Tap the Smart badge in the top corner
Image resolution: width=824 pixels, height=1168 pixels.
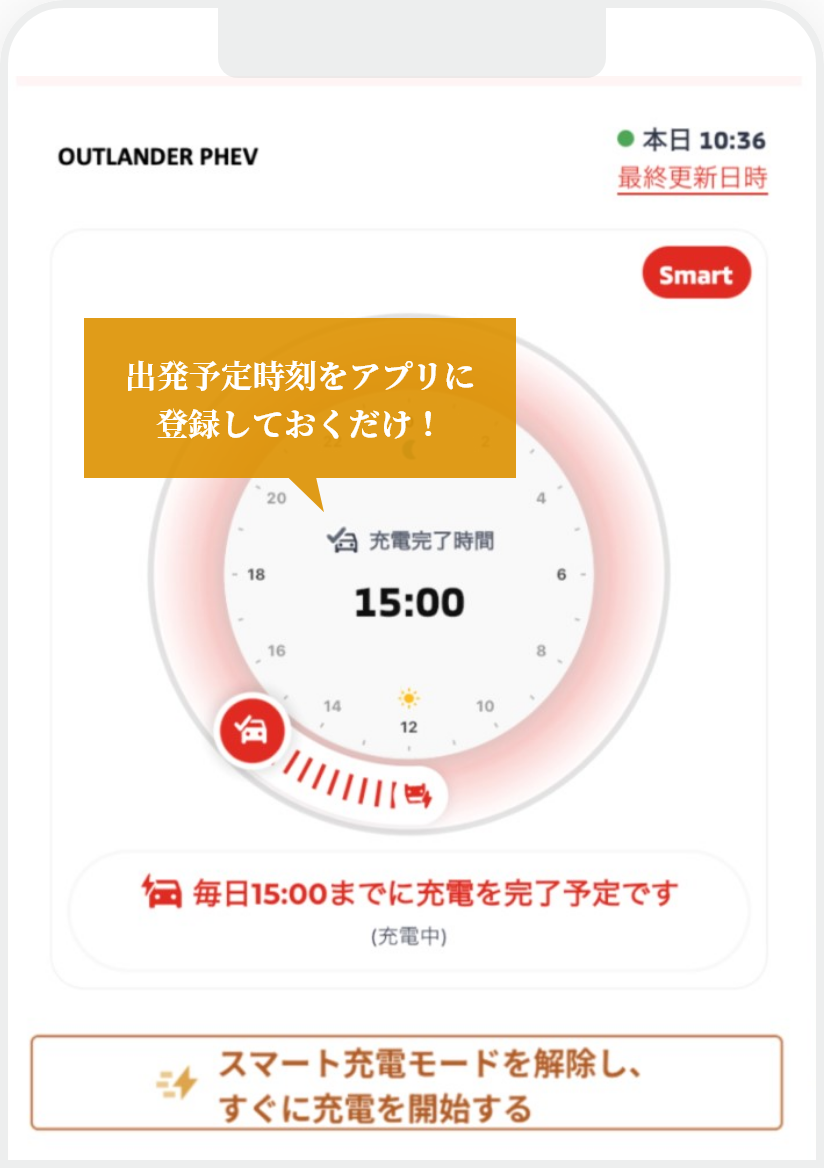(x=696, y=272)
